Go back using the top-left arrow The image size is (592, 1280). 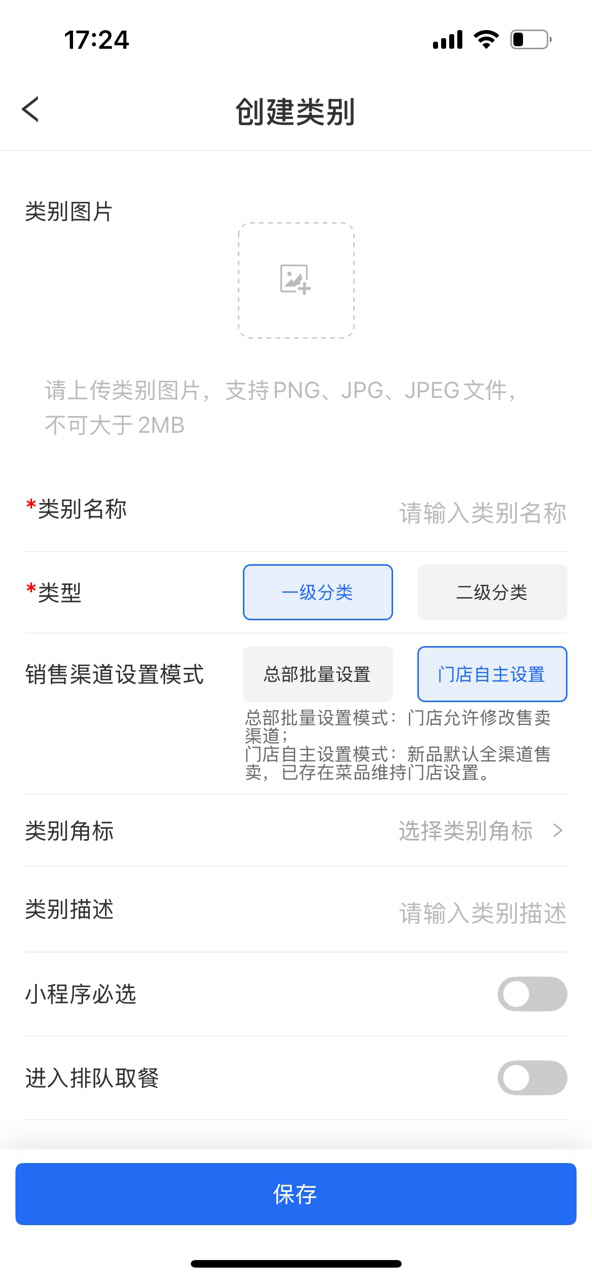[31, 109]
